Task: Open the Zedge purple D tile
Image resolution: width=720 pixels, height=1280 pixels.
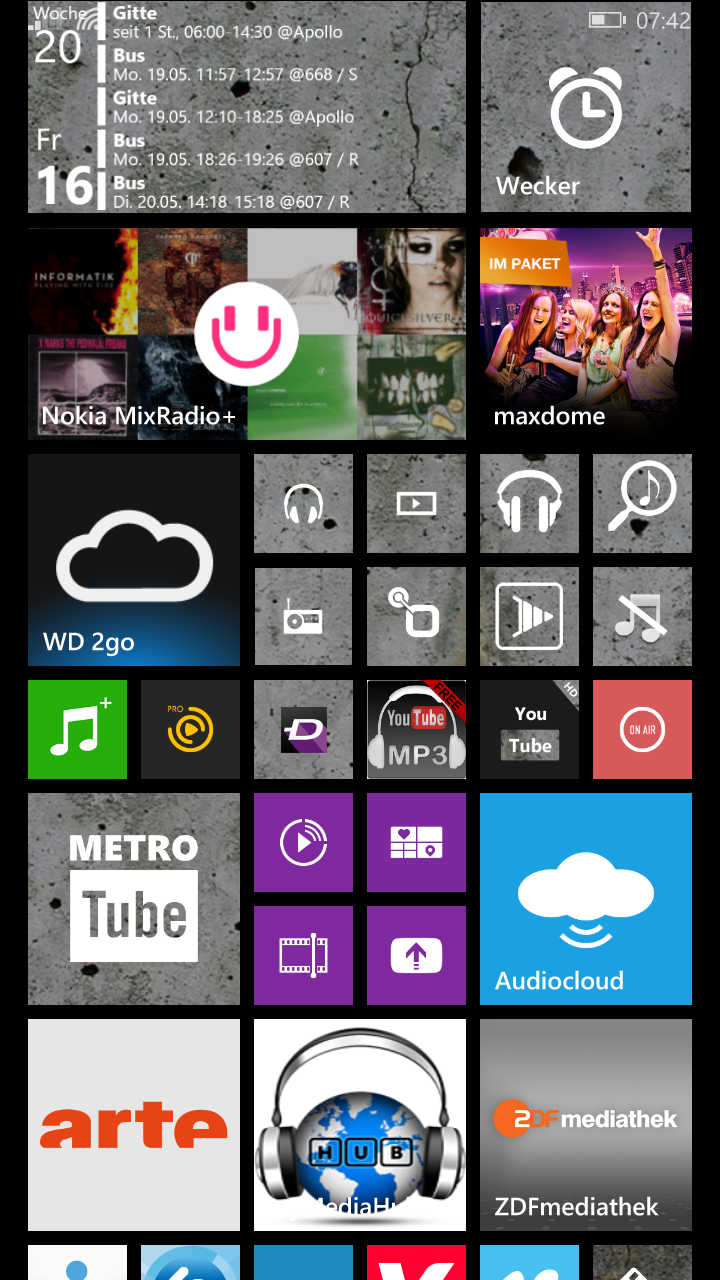Action: pyautogui.click(x=303, y=729)
